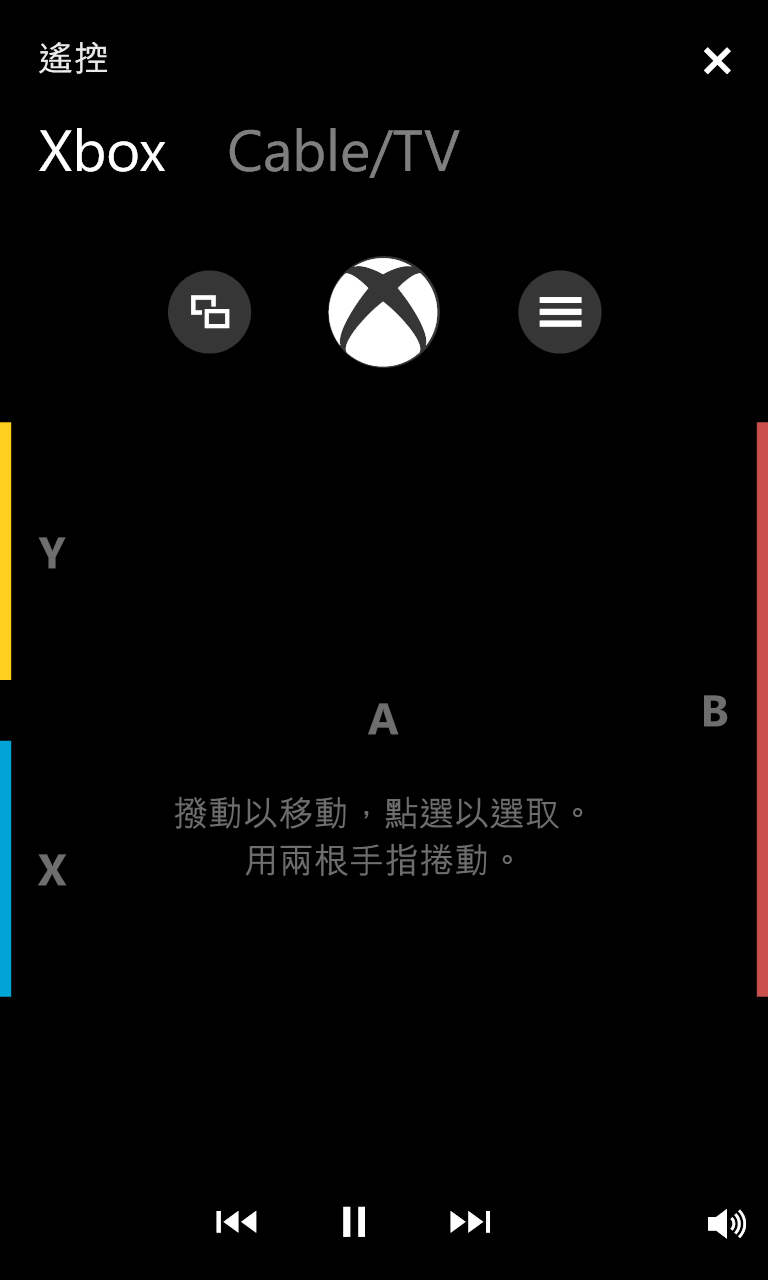The height and width of the screenshot is (1280, 768).
Task: Close the remote control screen
Action: [717, 61]
